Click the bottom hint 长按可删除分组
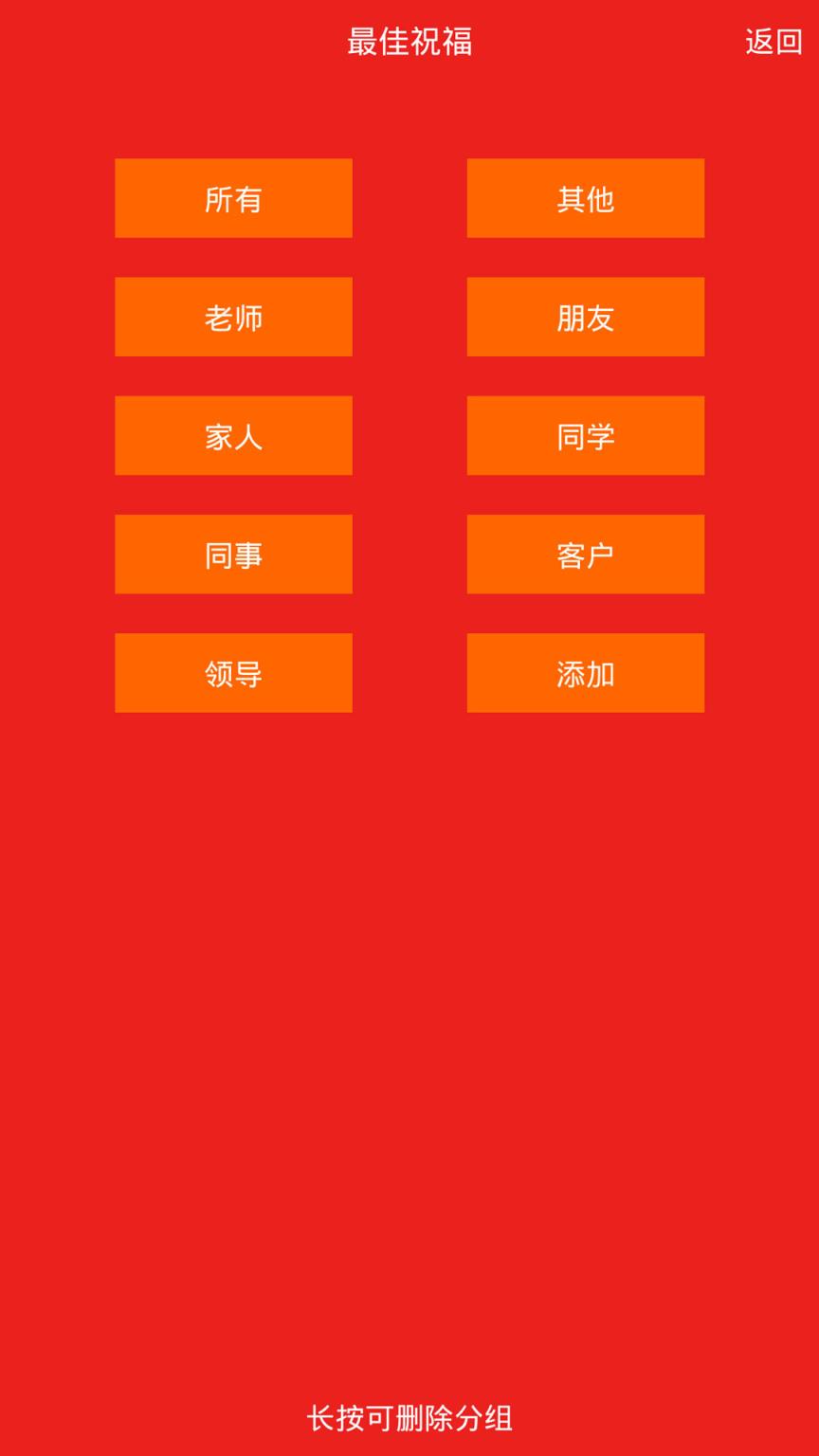The image size is (819, 1456). coord(409,1420)
